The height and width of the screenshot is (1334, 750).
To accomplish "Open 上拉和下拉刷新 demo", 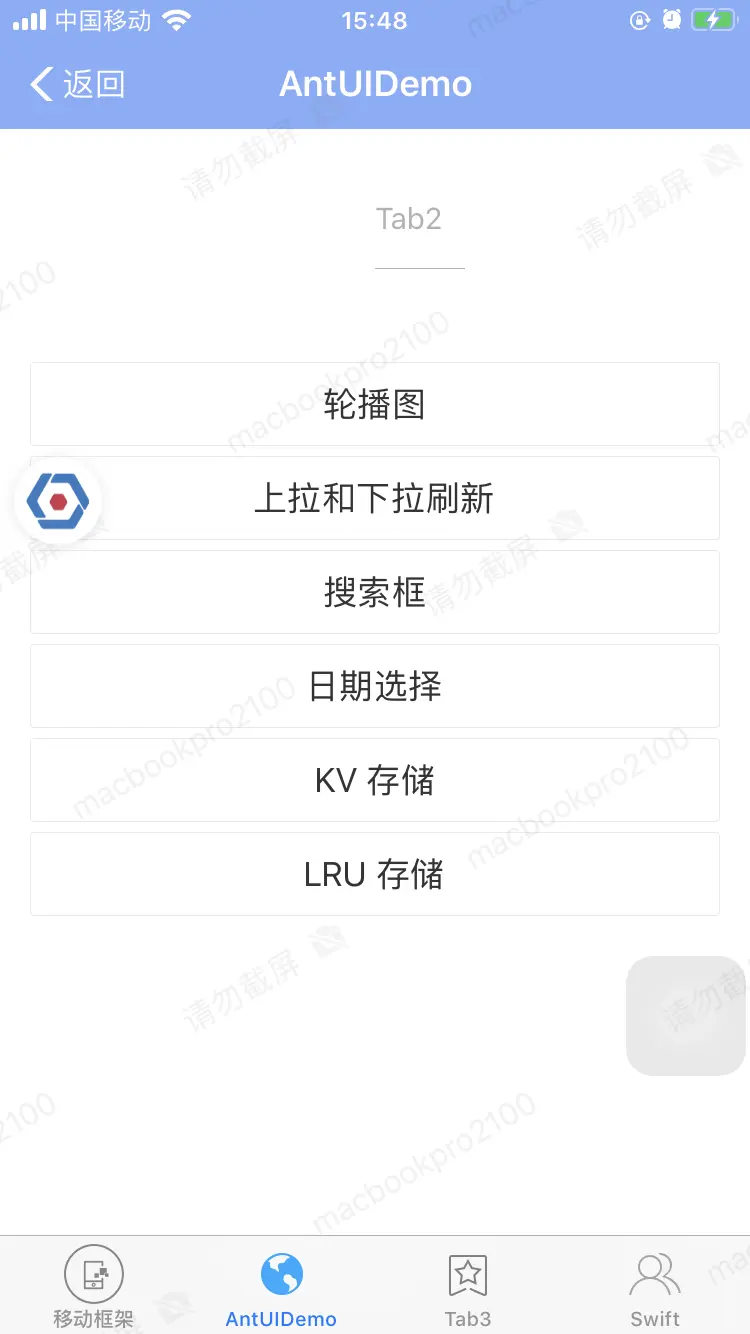I will coord(375,498).
